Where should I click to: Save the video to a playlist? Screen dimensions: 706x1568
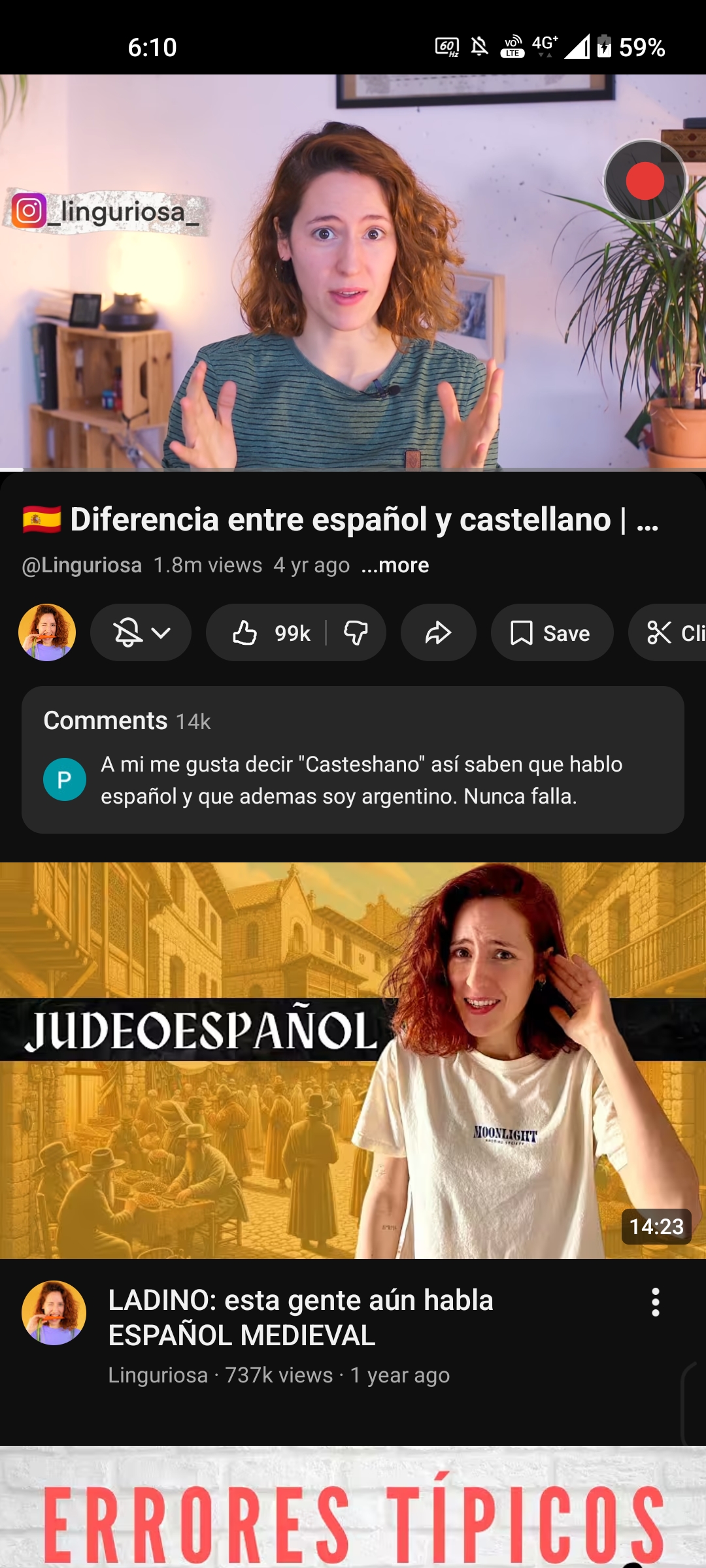552,632
